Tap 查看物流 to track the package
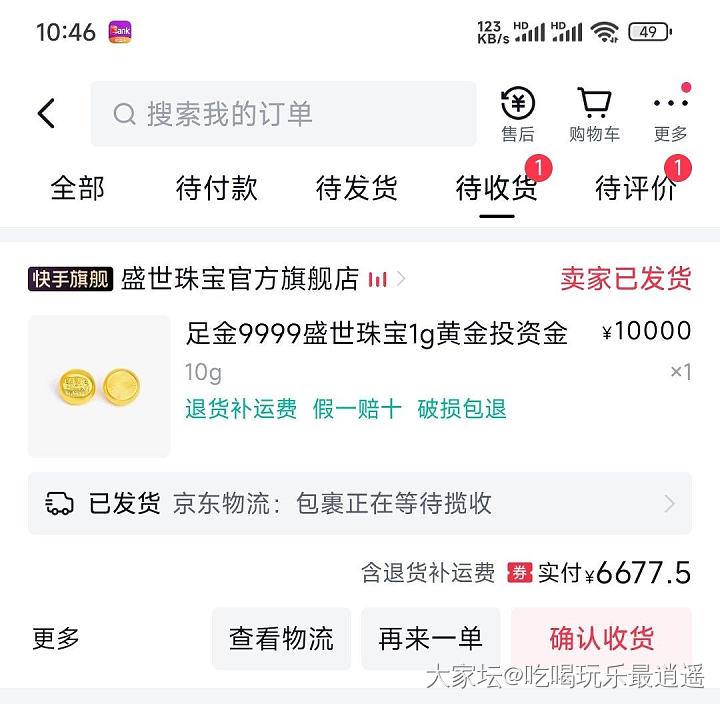Image resolution: width=720 pixels, height=704 pixels. (281, 638)
